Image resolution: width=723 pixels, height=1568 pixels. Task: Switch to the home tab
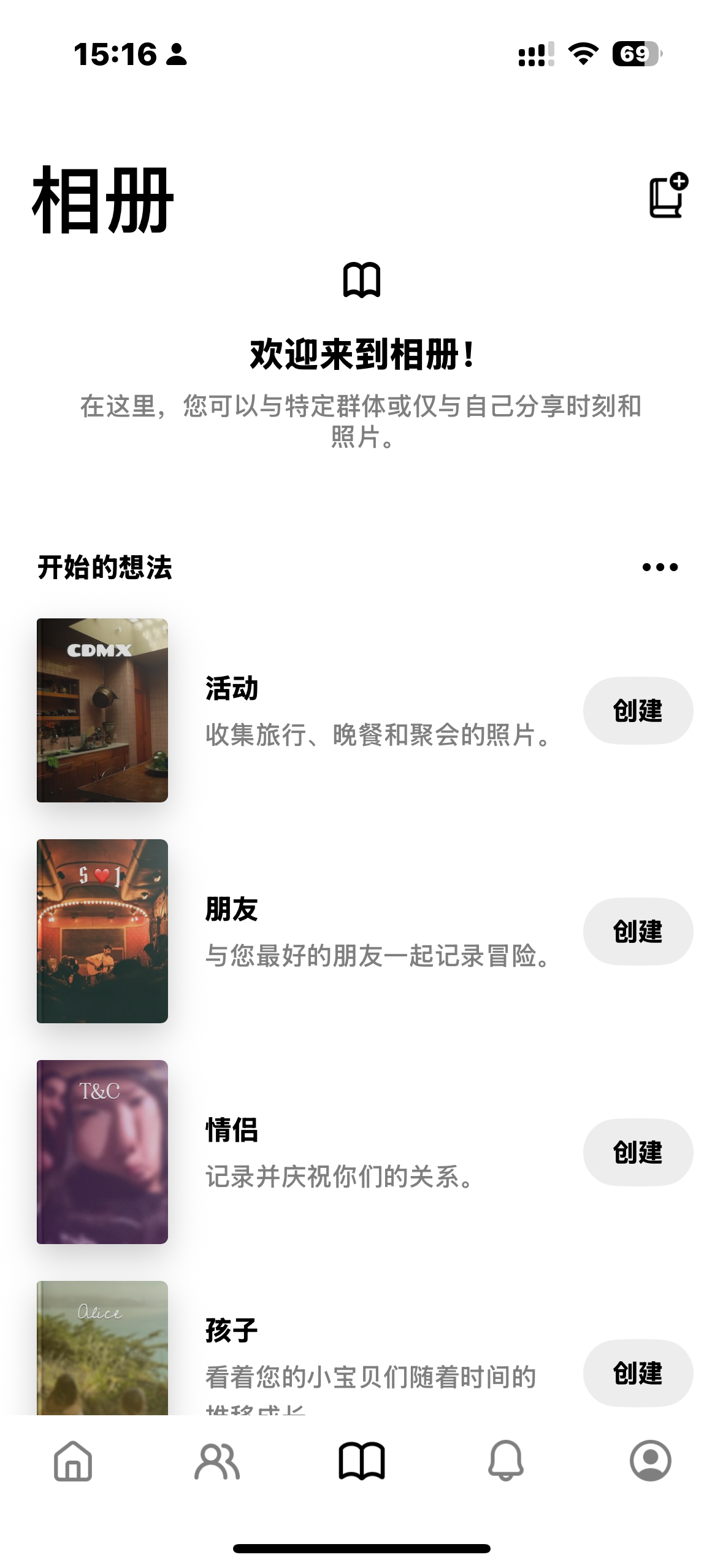(73, 1461)
